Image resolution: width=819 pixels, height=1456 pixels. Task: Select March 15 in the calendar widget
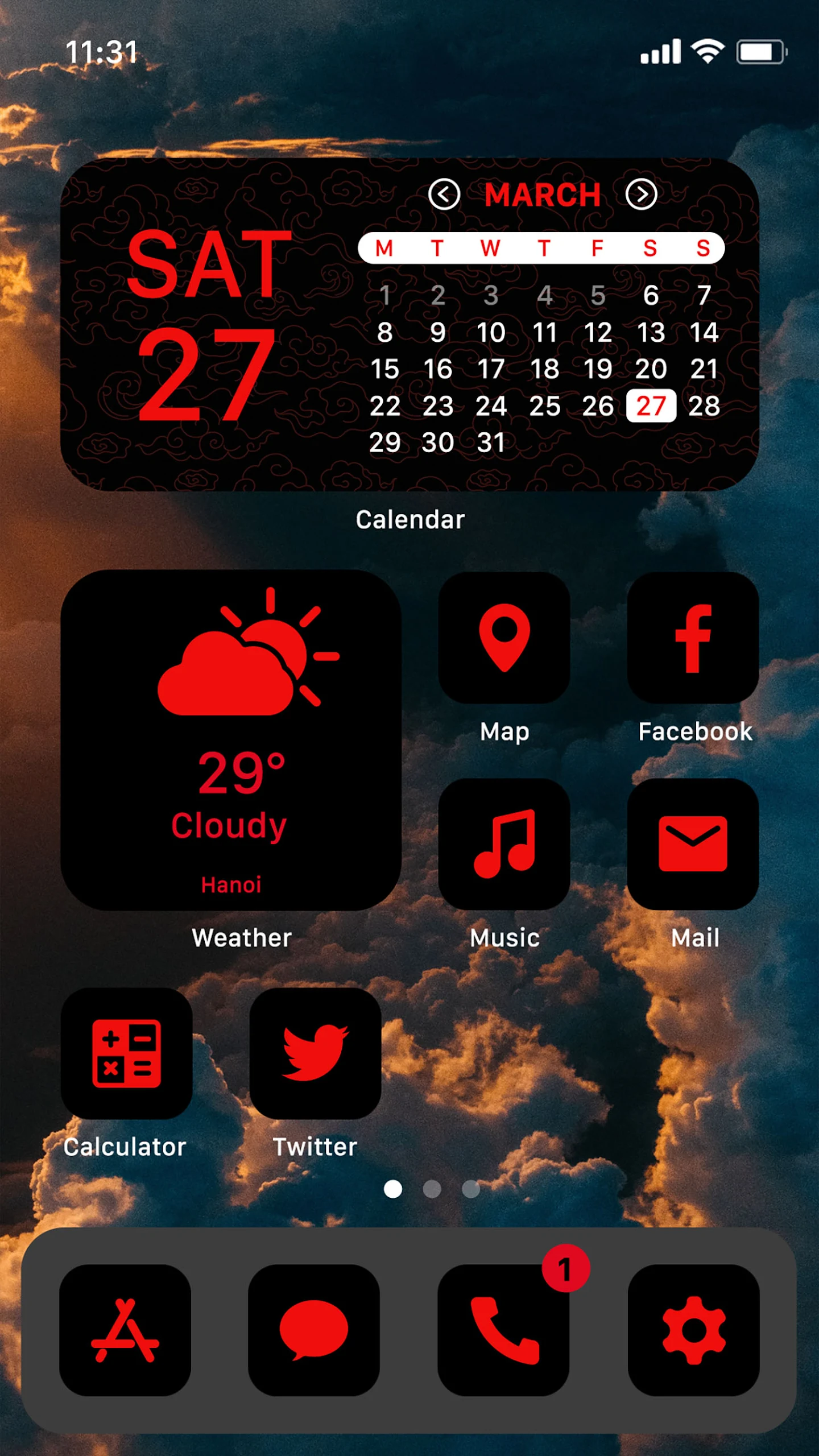click(387, 369)
